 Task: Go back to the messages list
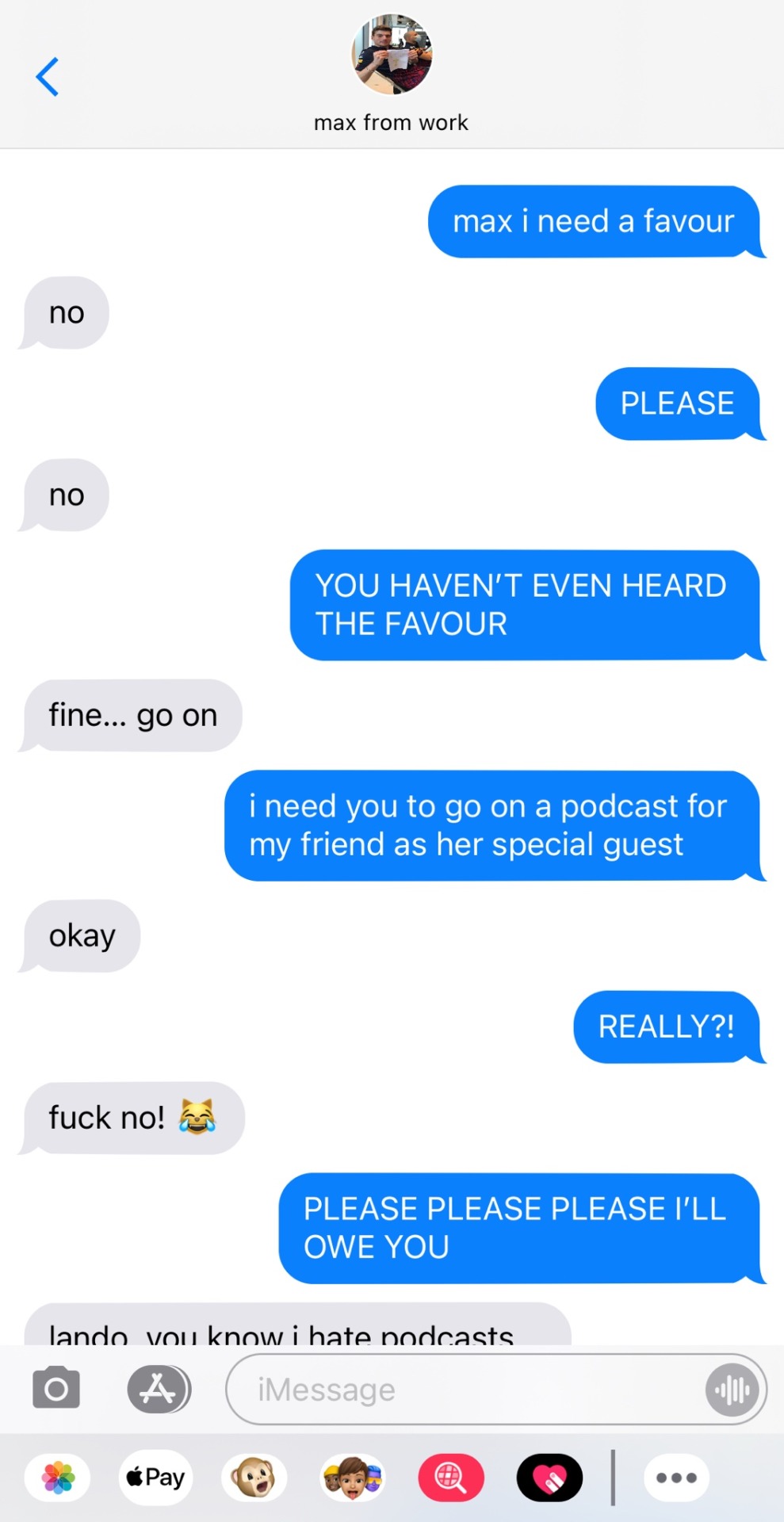coord(48,77)
